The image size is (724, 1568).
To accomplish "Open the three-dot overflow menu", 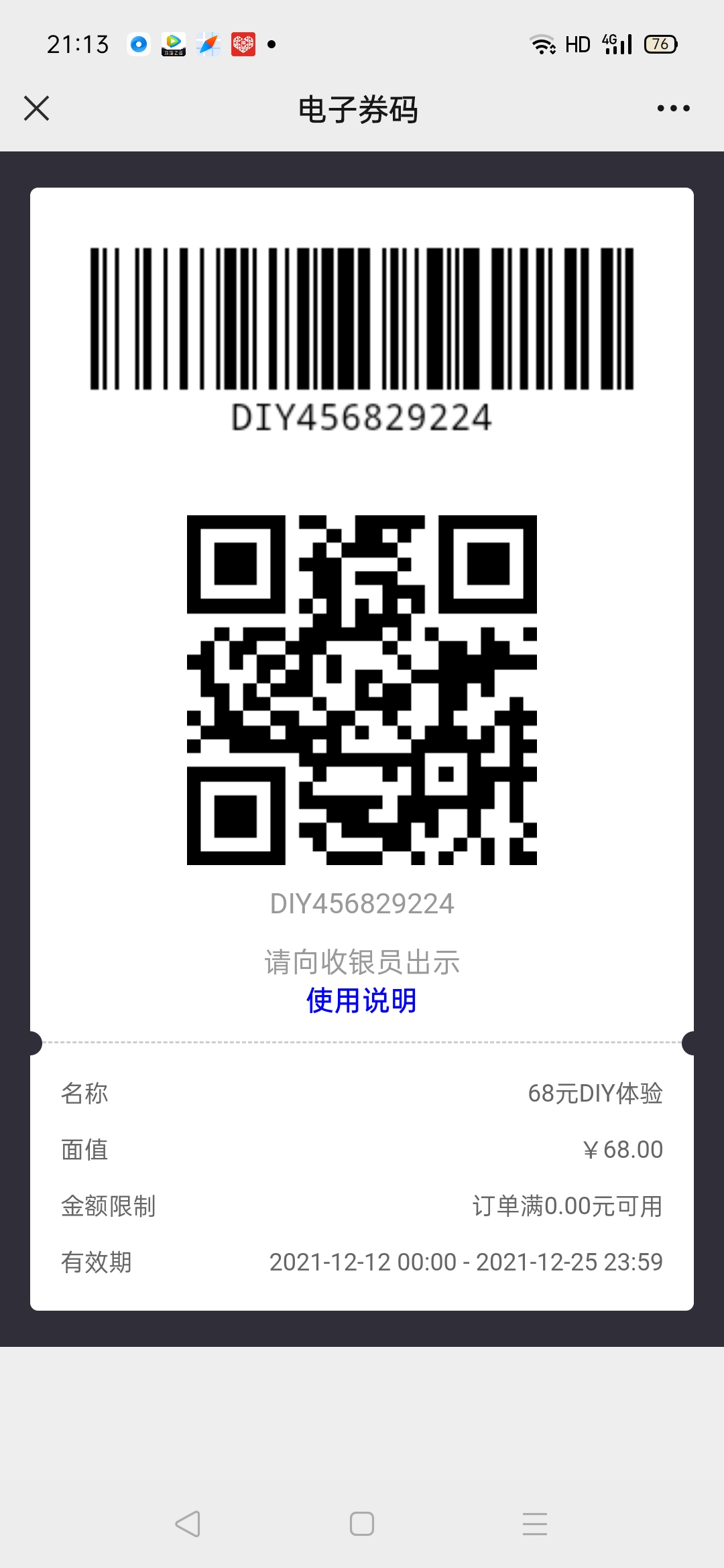I will coord(673,108).
